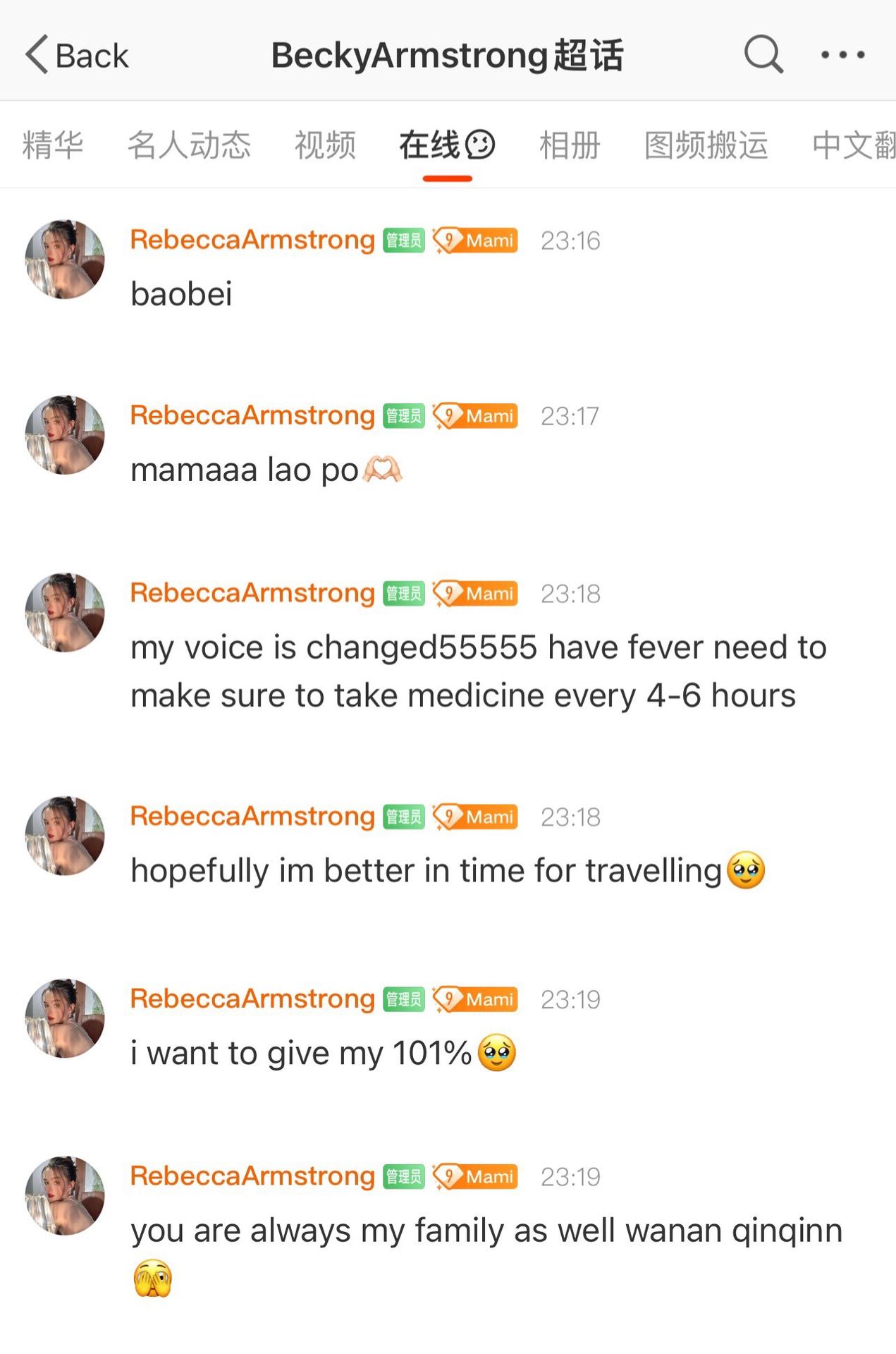Switch to the 中文翻 tab

coord(853,145)
